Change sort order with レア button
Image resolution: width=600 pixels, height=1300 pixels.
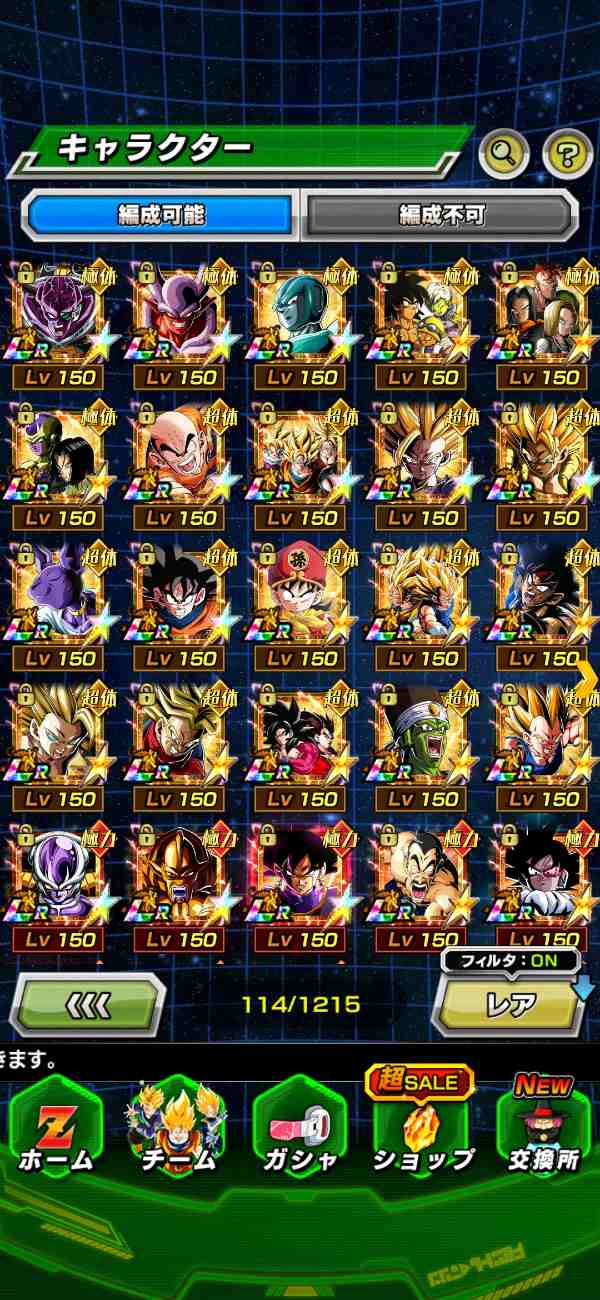tap(509, 1005)
